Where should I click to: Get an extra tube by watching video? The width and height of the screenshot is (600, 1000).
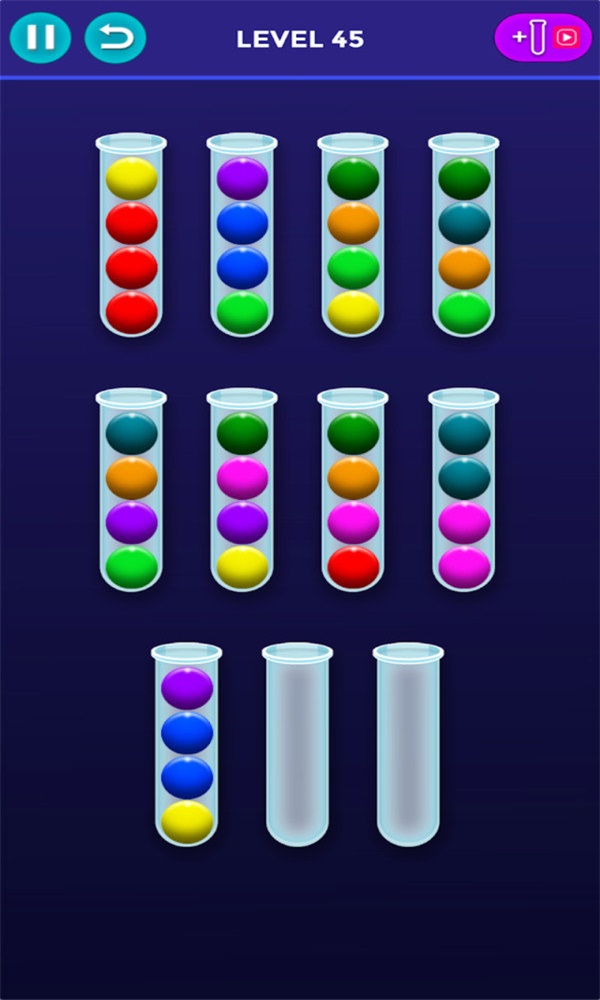[x=543, y=38]
